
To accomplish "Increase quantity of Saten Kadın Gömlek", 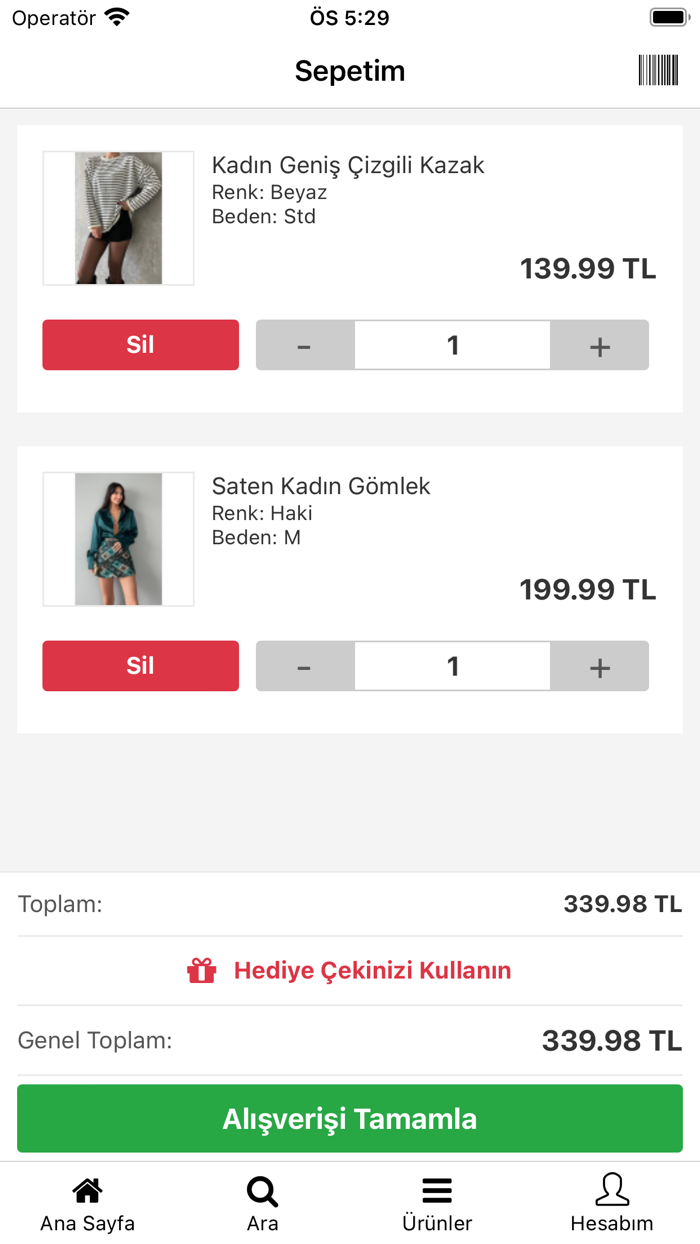I will coord(599,667).
